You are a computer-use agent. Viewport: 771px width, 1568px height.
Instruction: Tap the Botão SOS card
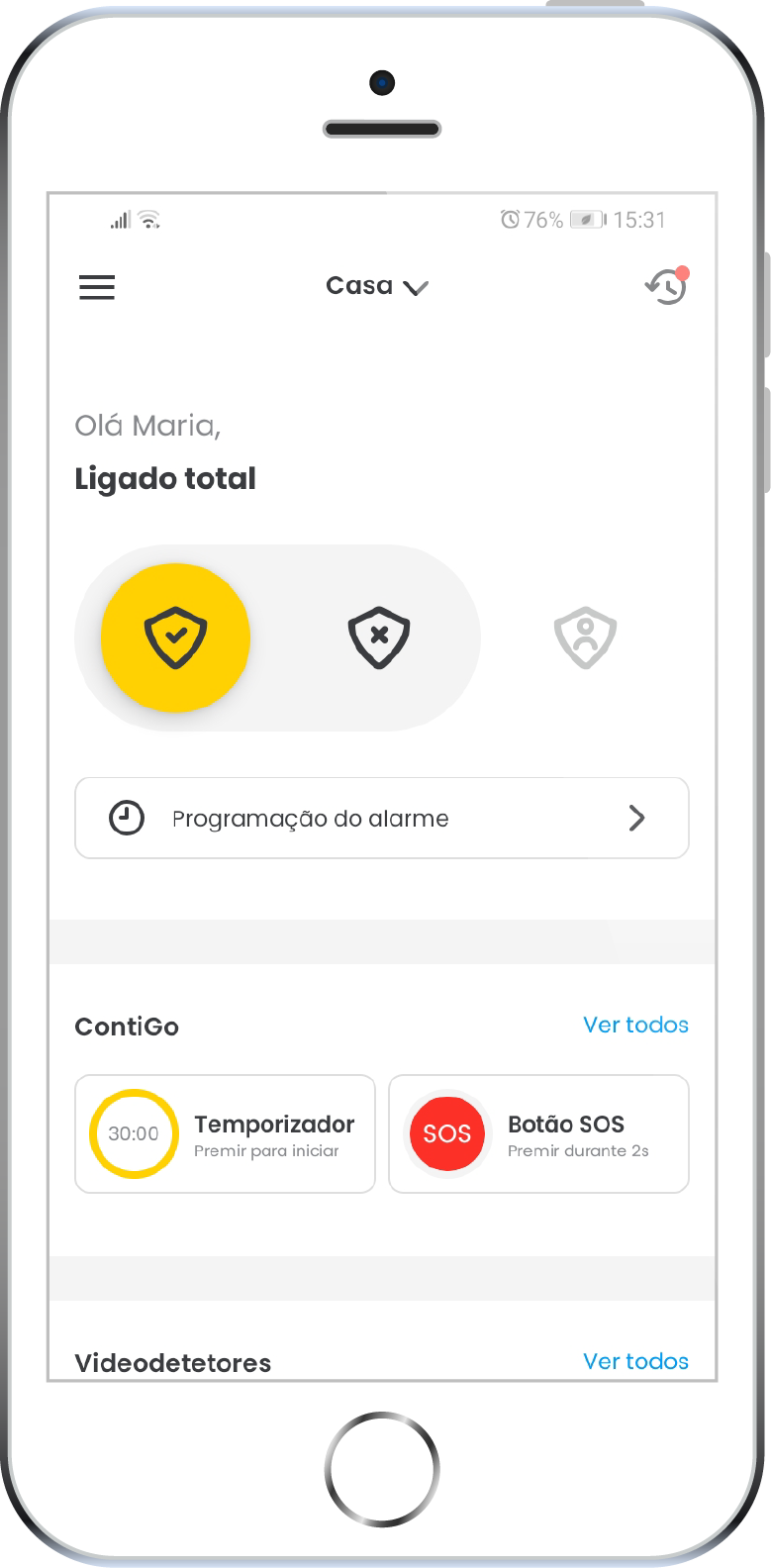coord(538,1133)
